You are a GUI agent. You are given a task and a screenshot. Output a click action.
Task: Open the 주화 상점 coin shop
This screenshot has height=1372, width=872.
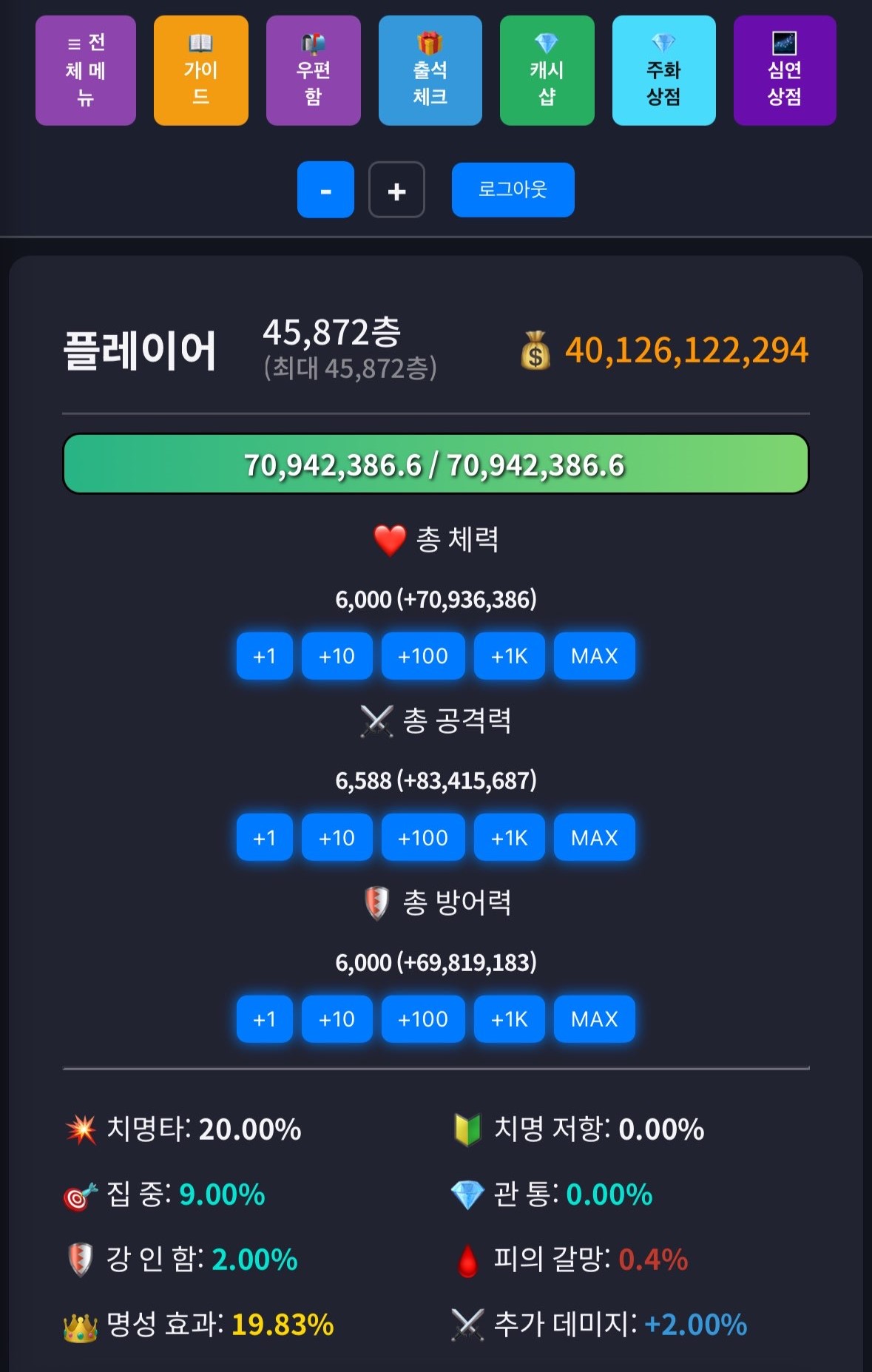pos(663,70)
